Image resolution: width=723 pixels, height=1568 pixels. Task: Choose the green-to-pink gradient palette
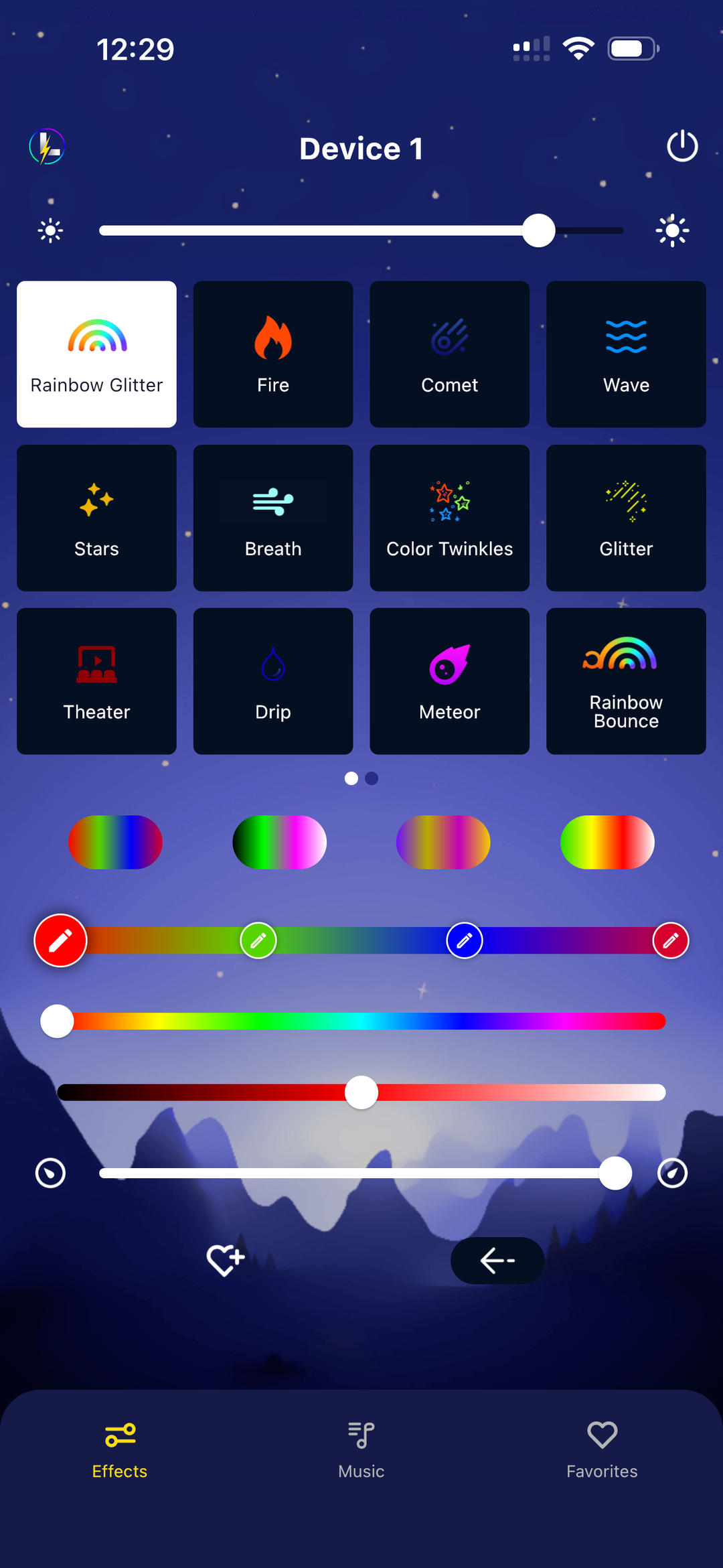pos(279,842)
